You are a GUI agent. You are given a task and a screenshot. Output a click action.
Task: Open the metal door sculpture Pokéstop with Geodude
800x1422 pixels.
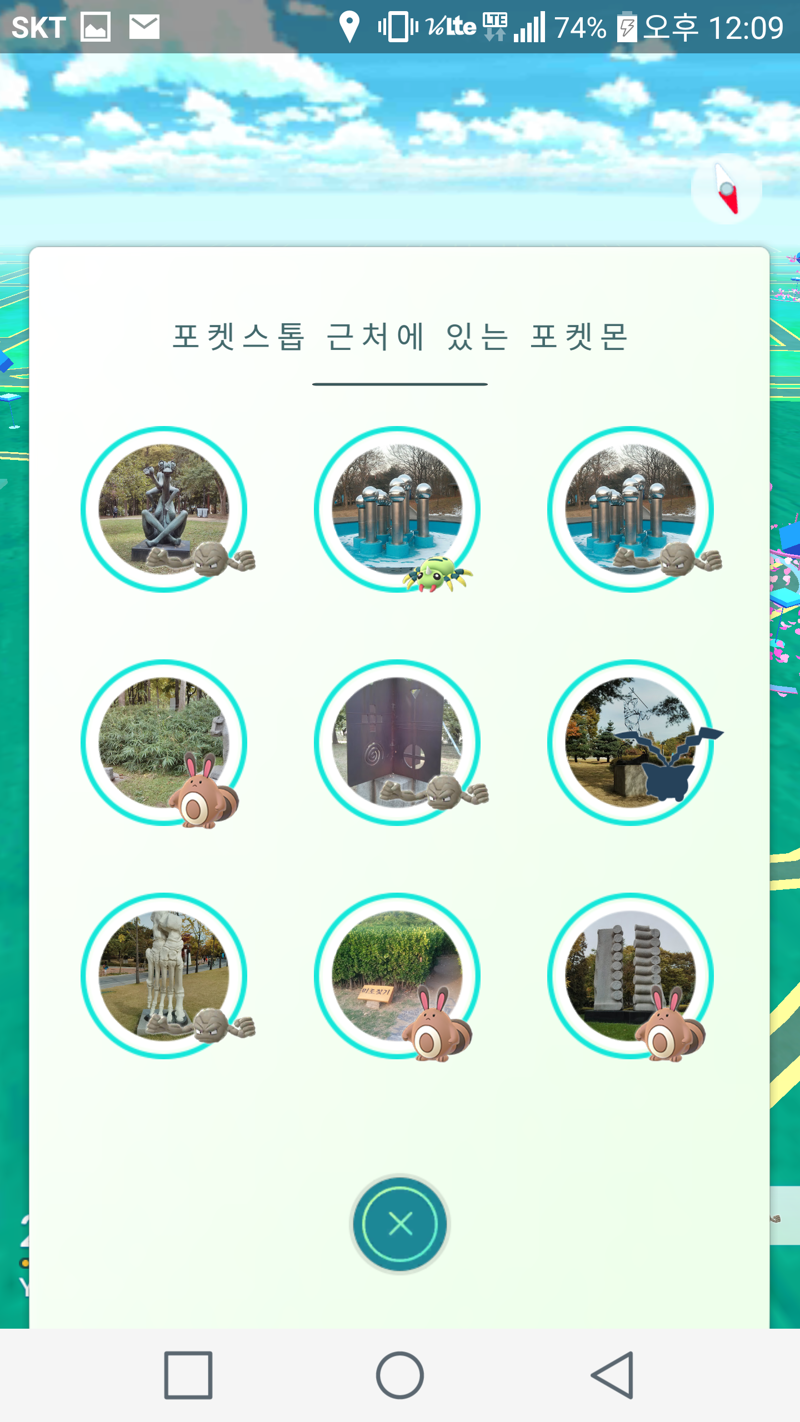pos(397,743)
